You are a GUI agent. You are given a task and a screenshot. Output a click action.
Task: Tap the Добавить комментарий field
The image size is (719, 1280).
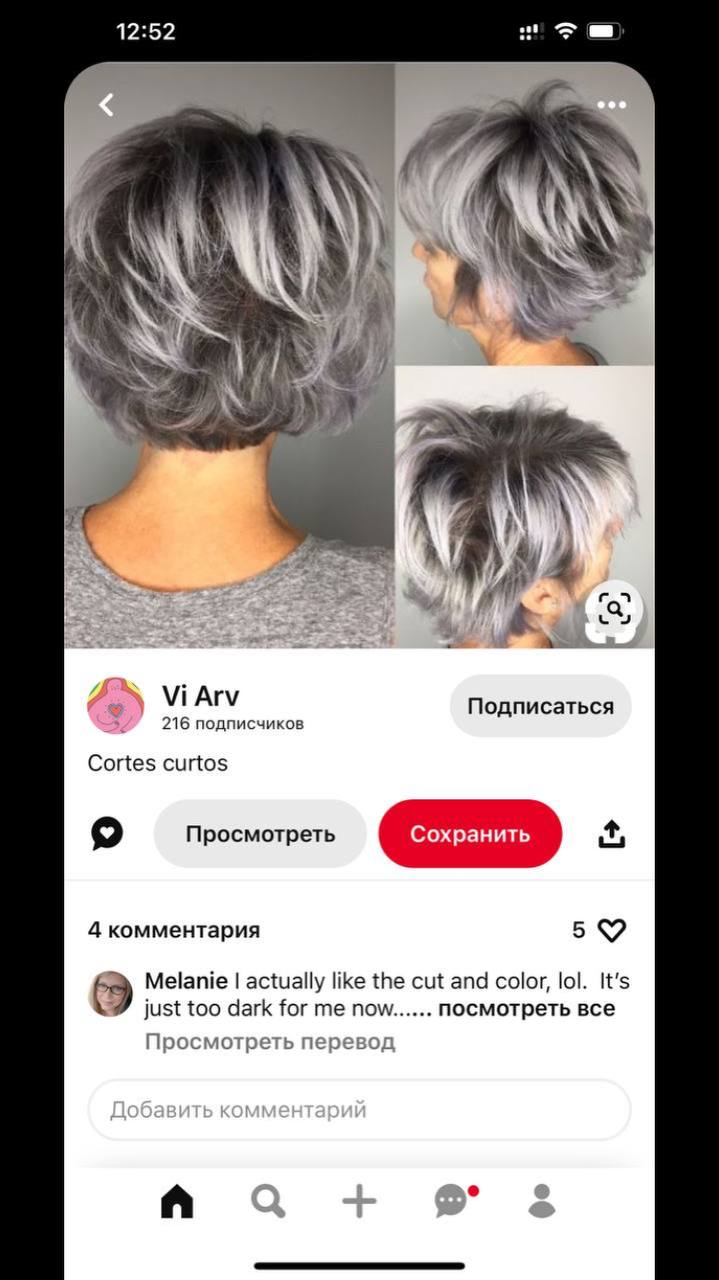pyautogui.click(x=359, y=1110)
